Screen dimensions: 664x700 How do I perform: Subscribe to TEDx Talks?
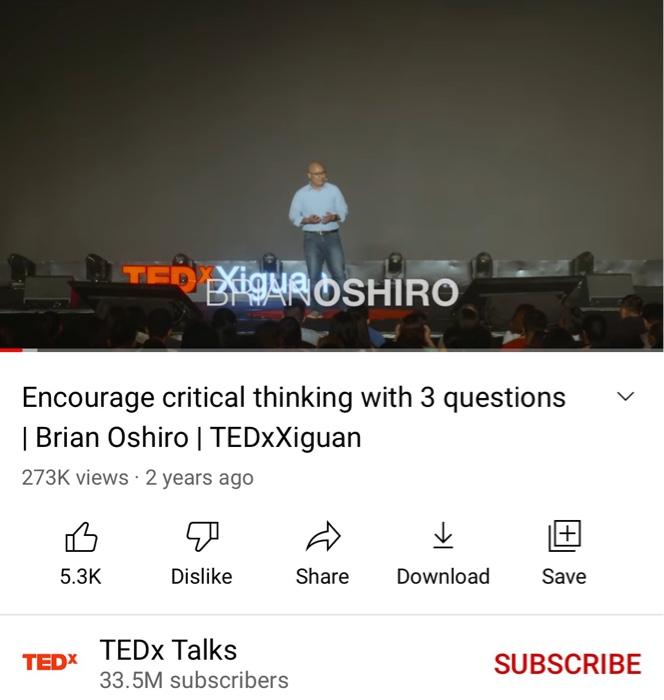(567, 664)
